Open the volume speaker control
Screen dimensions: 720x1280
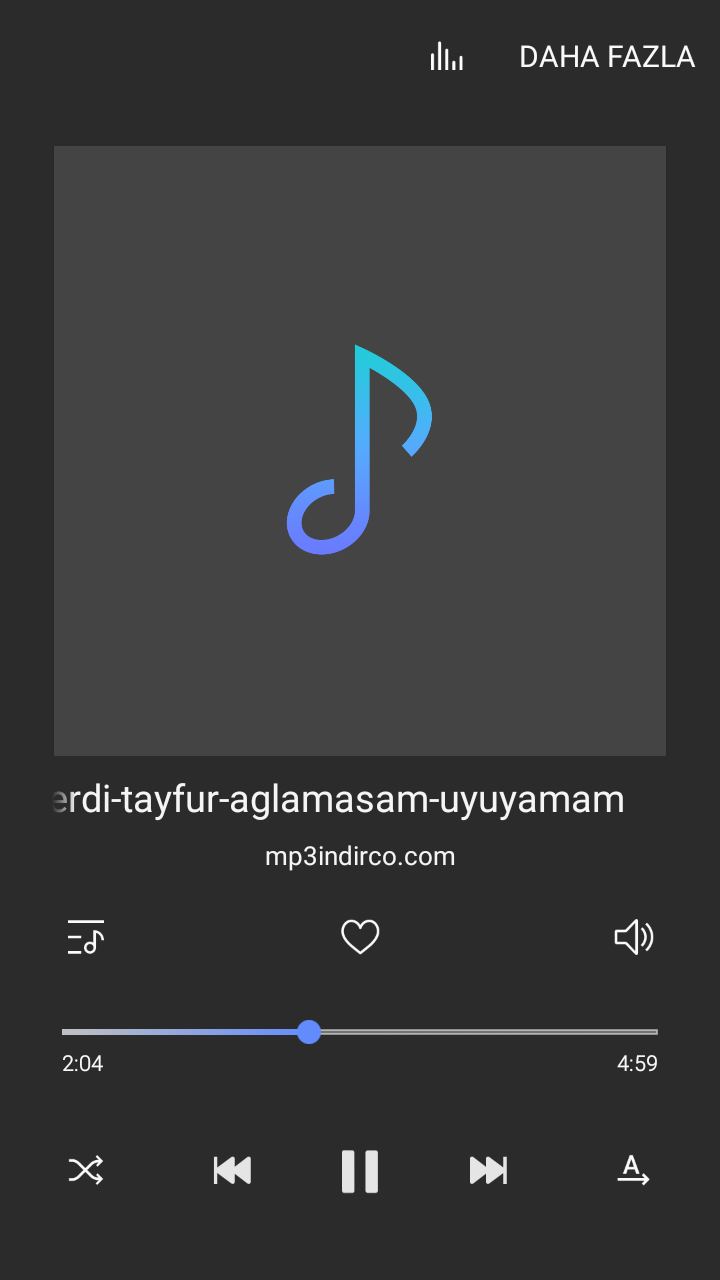[x=634, y=937]
